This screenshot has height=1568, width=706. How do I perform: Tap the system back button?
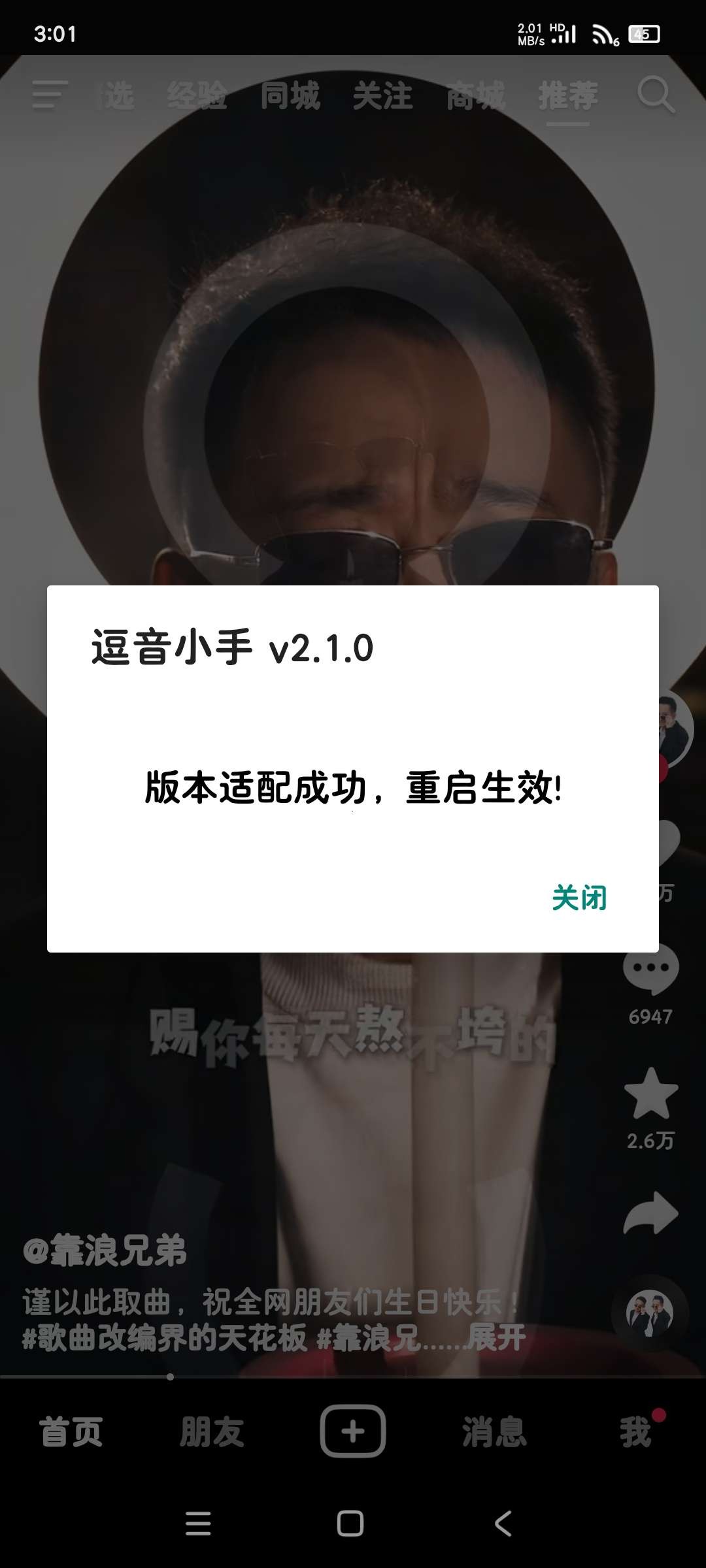(503, 1524)
